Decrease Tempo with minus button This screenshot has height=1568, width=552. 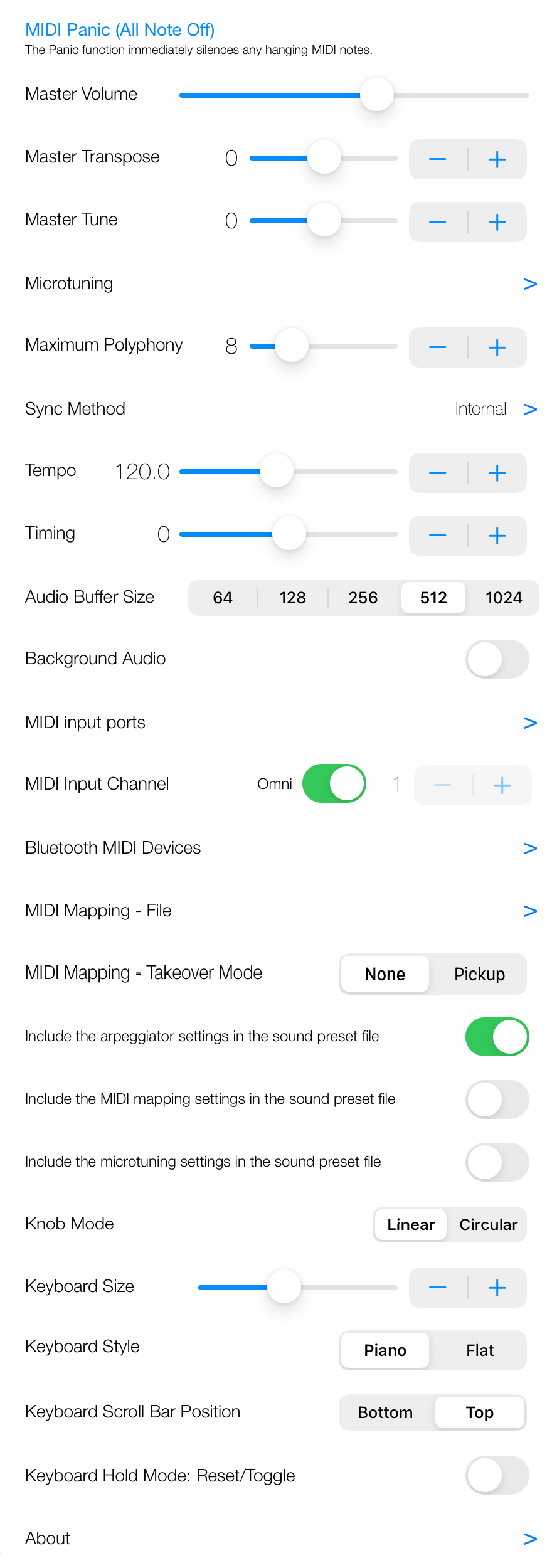(438, 473)
